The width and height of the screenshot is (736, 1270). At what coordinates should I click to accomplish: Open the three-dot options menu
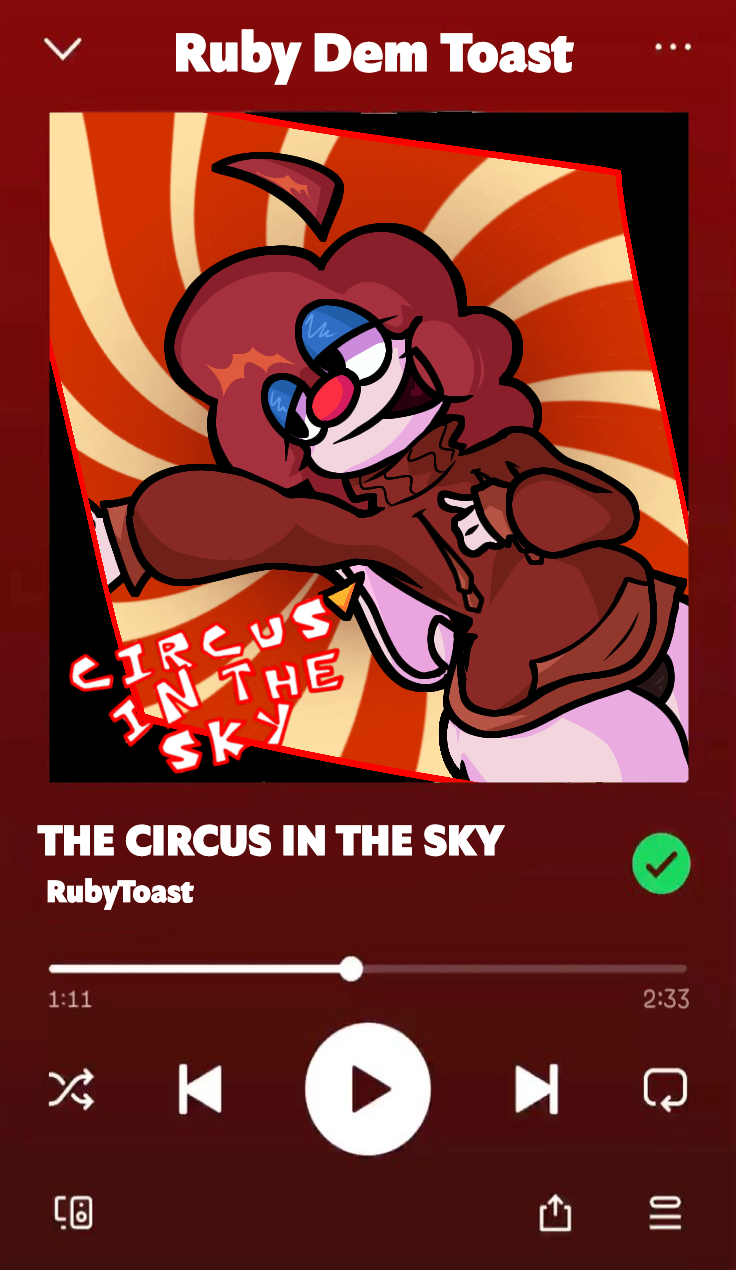(672, 48)
